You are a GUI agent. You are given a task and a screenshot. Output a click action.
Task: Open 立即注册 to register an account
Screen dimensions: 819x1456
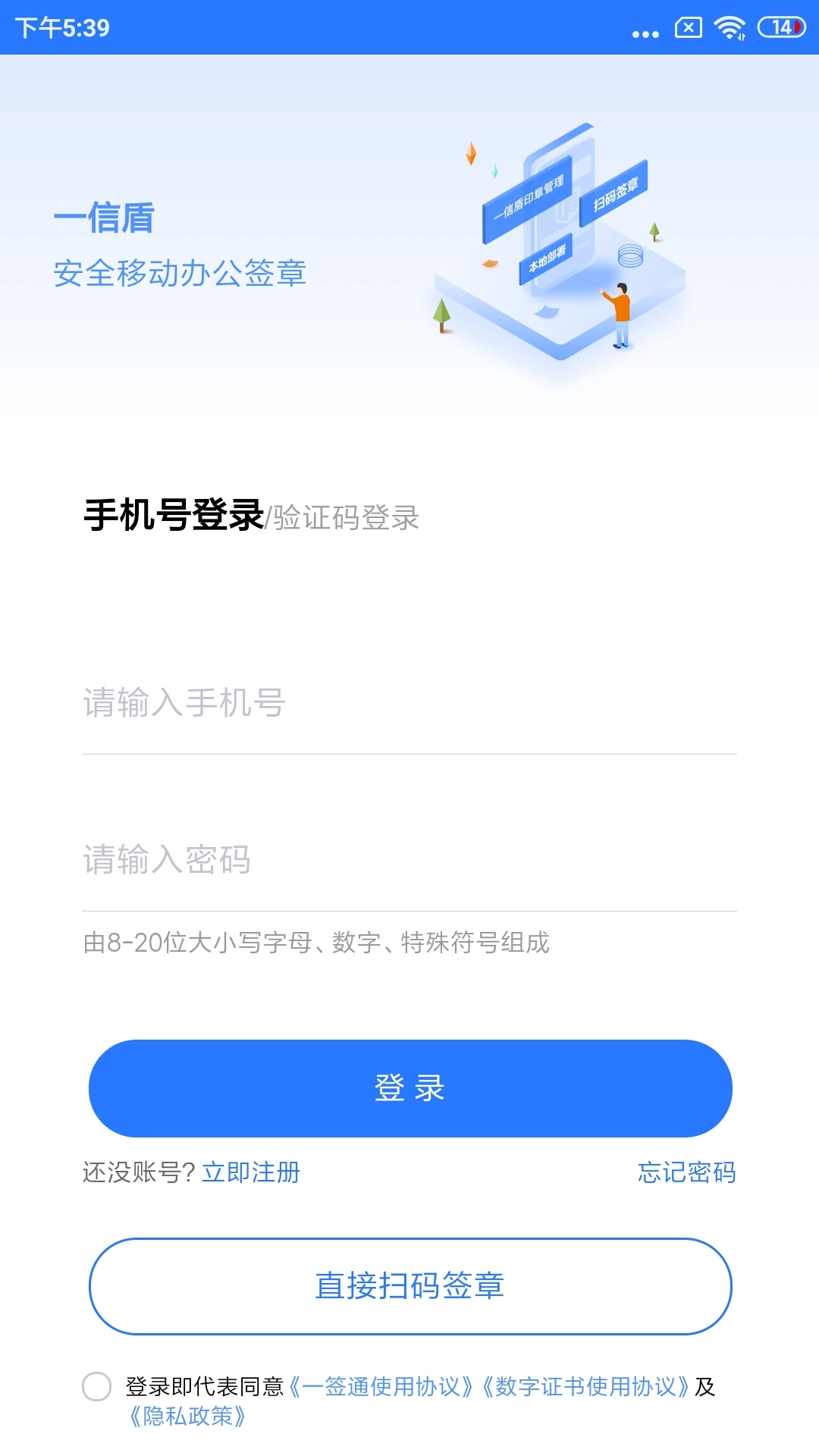(x=251, y=1172)
